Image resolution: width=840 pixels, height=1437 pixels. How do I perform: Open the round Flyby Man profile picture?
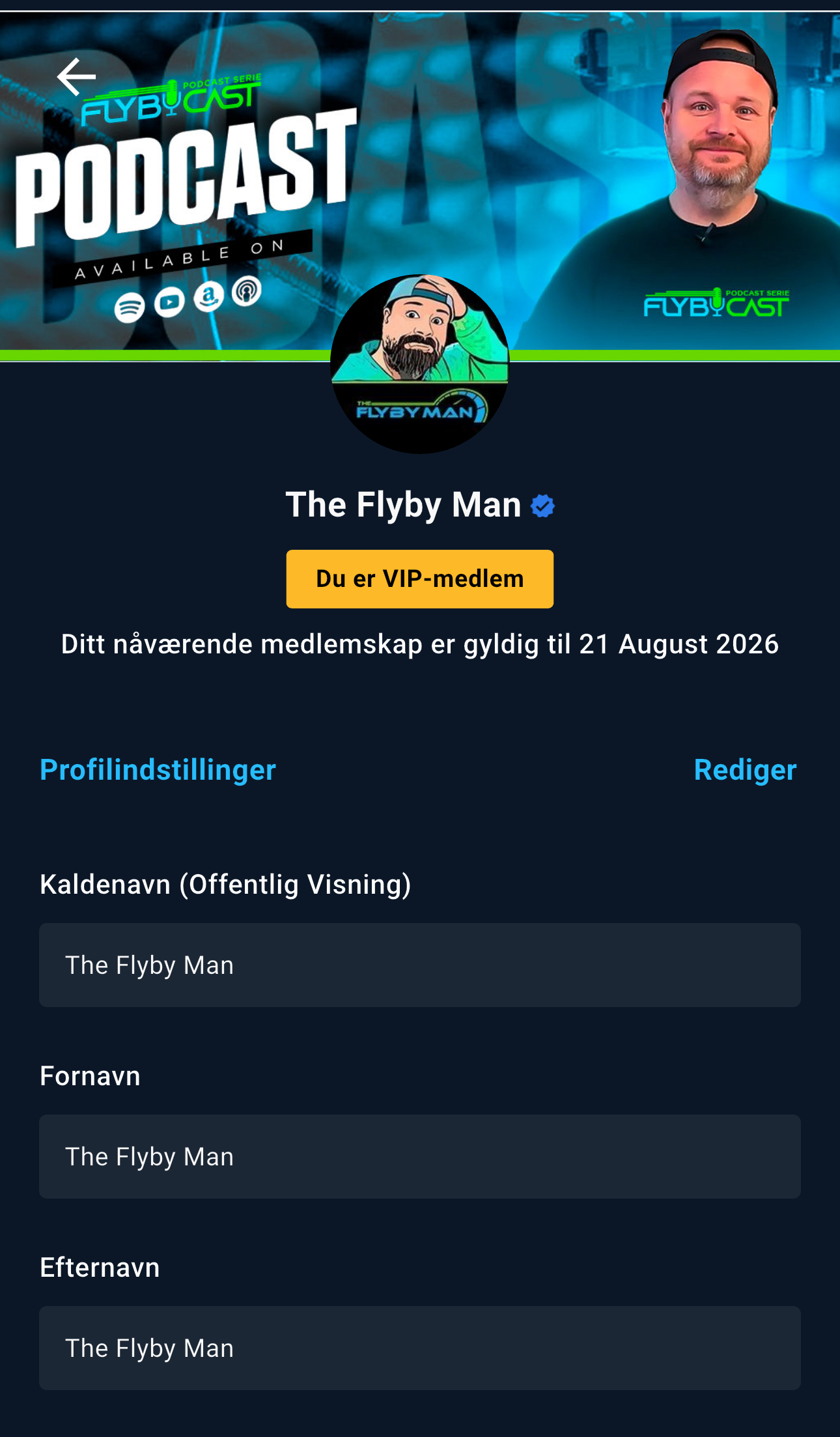(x=419, y=364)
